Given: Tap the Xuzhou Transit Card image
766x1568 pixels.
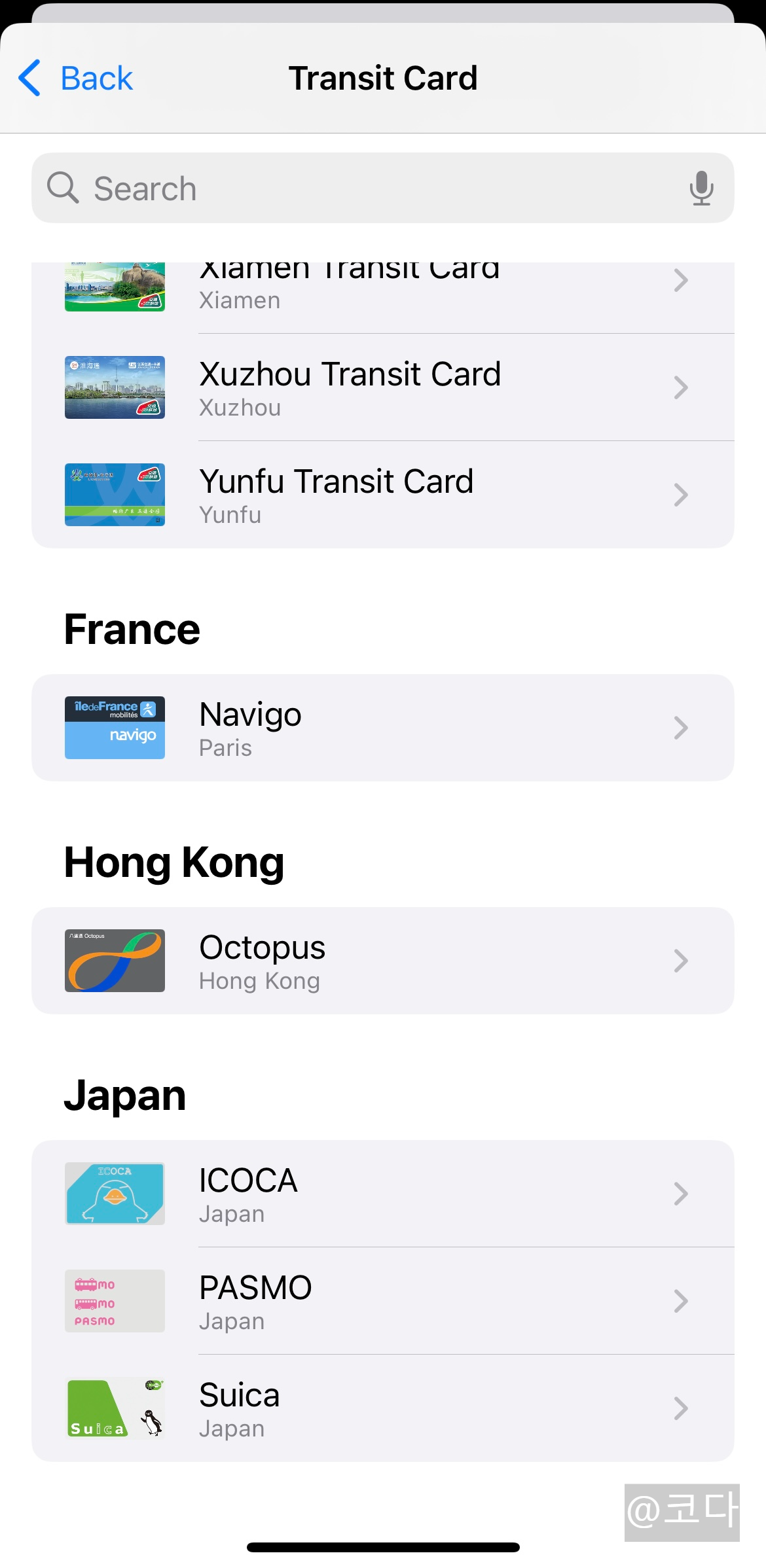Looking at the screenshot, I should (114, 387).
